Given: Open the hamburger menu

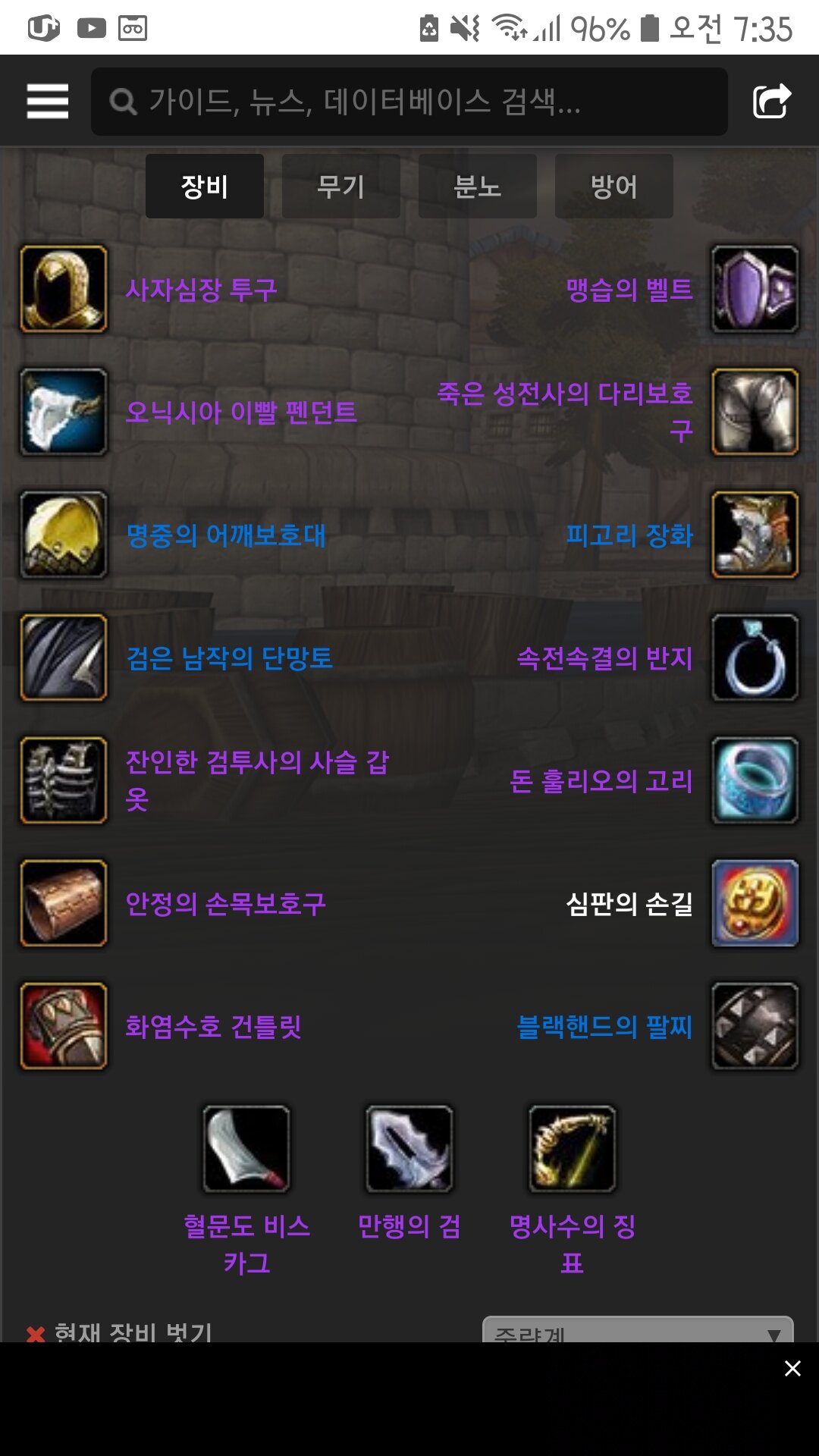Looking at the screenshot, I should [47, 101].
